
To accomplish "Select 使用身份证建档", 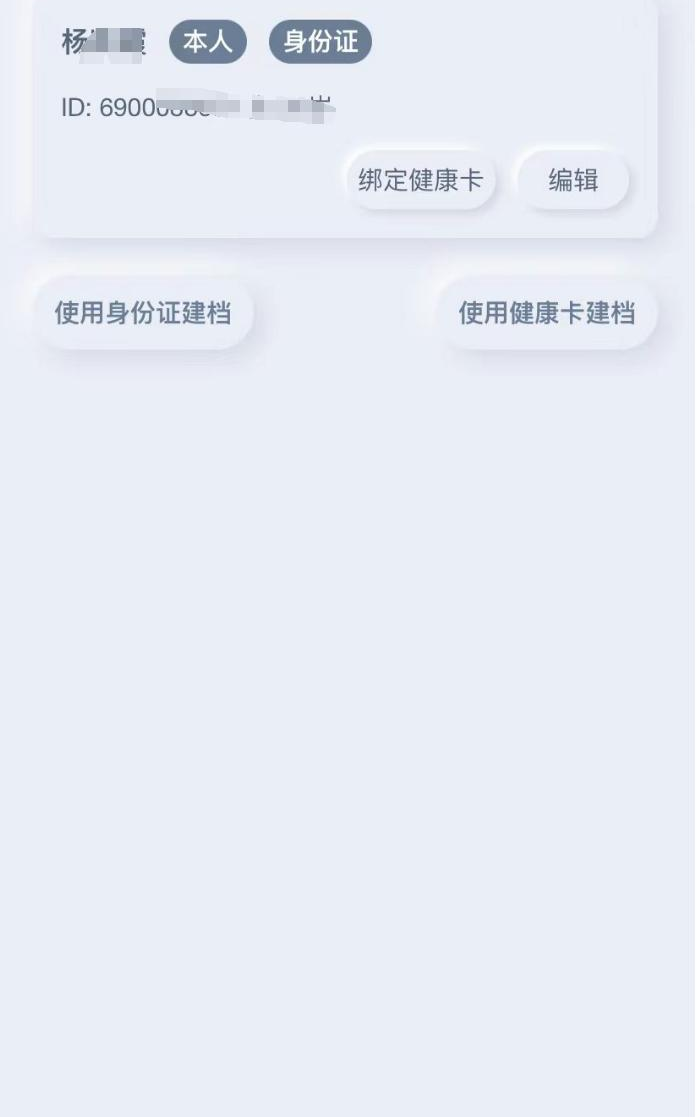I will pyautogui.click(x=143, y=313).
